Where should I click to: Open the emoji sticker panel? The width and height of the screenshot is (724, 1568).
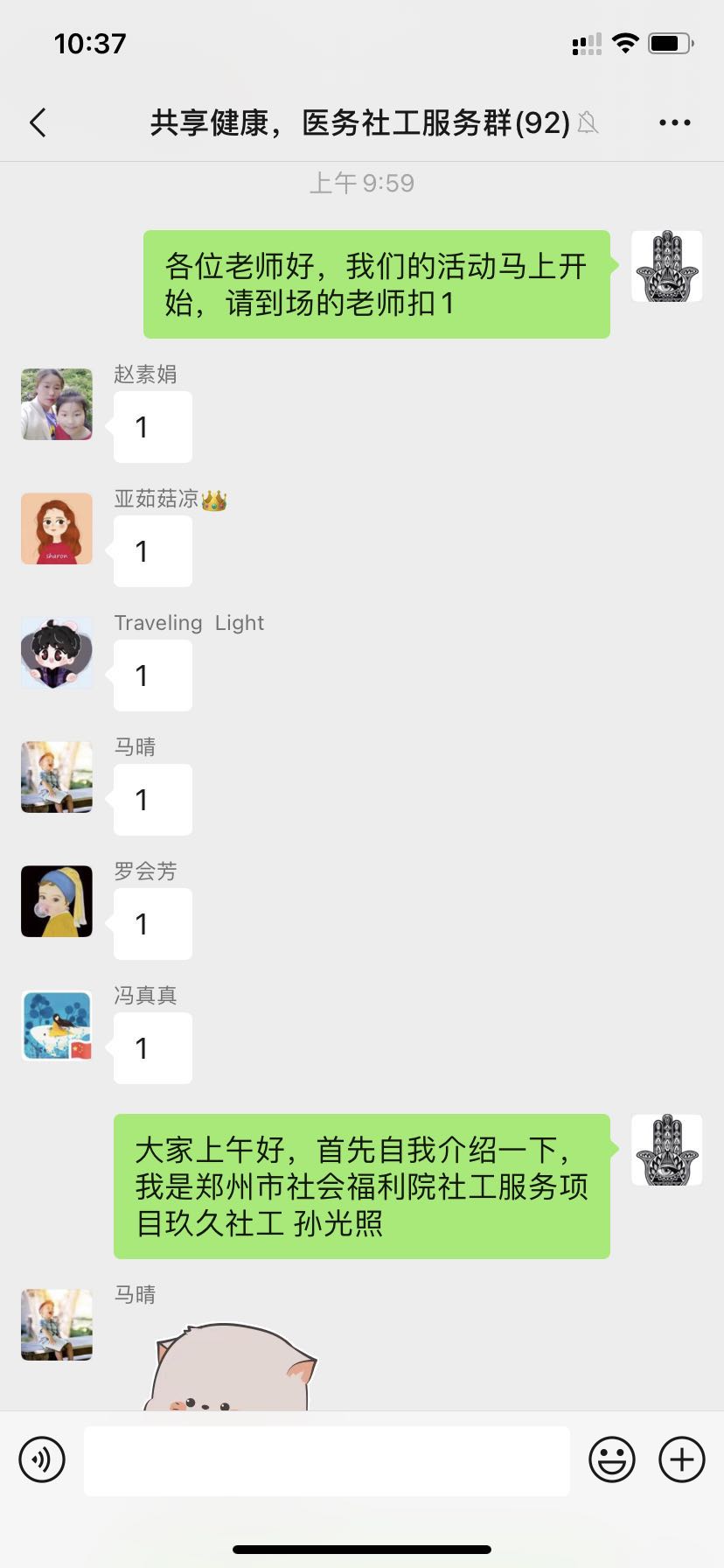click(x=611, y=1459)
